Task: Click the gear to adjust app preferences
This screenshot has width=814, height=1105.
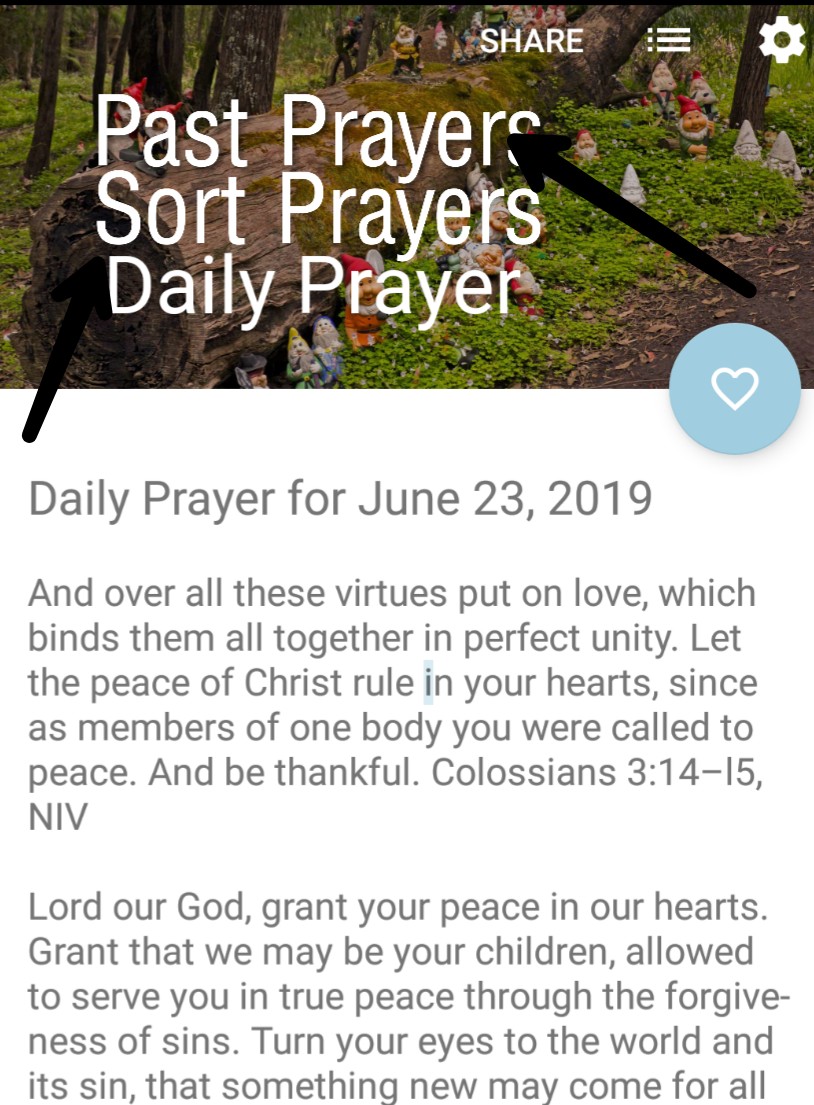Action: point(782,40)
